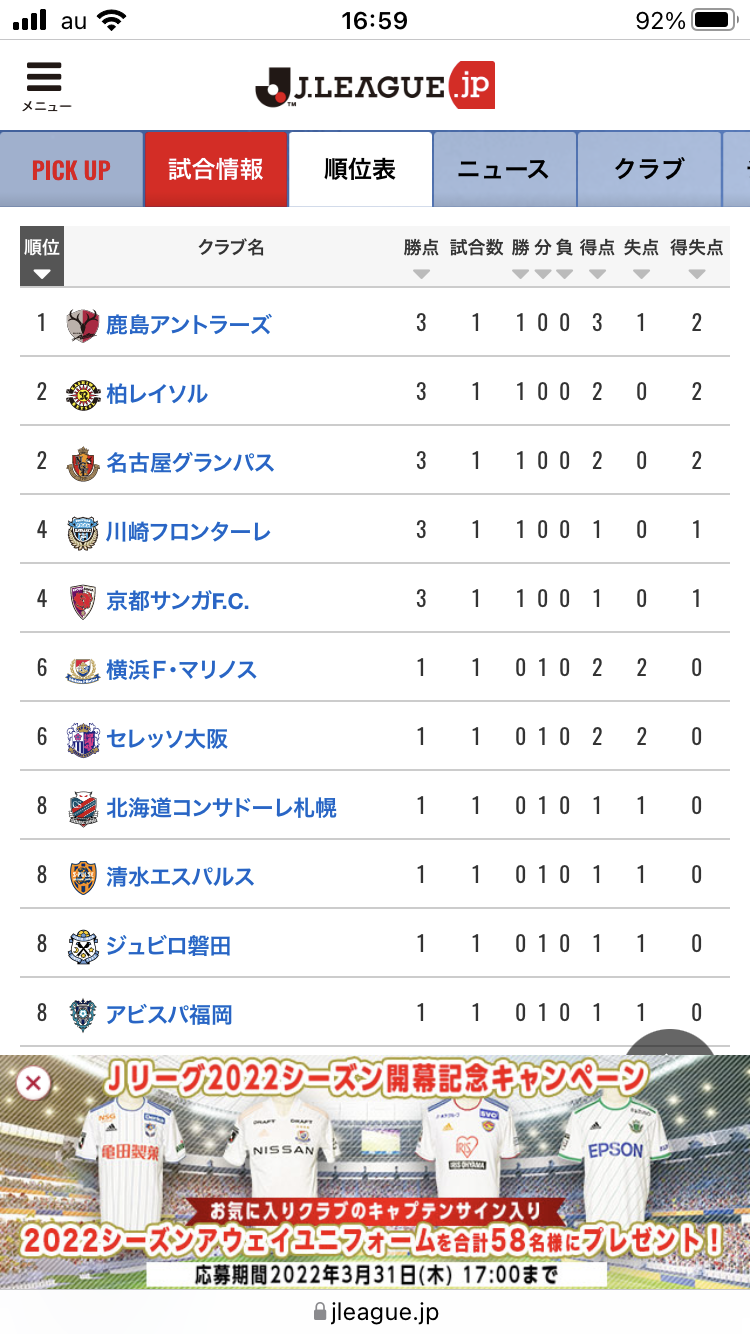Open 北海道コンサドーレ札幌 club page
This screenshot has height=1334, width=750.
tap(221, 807)
